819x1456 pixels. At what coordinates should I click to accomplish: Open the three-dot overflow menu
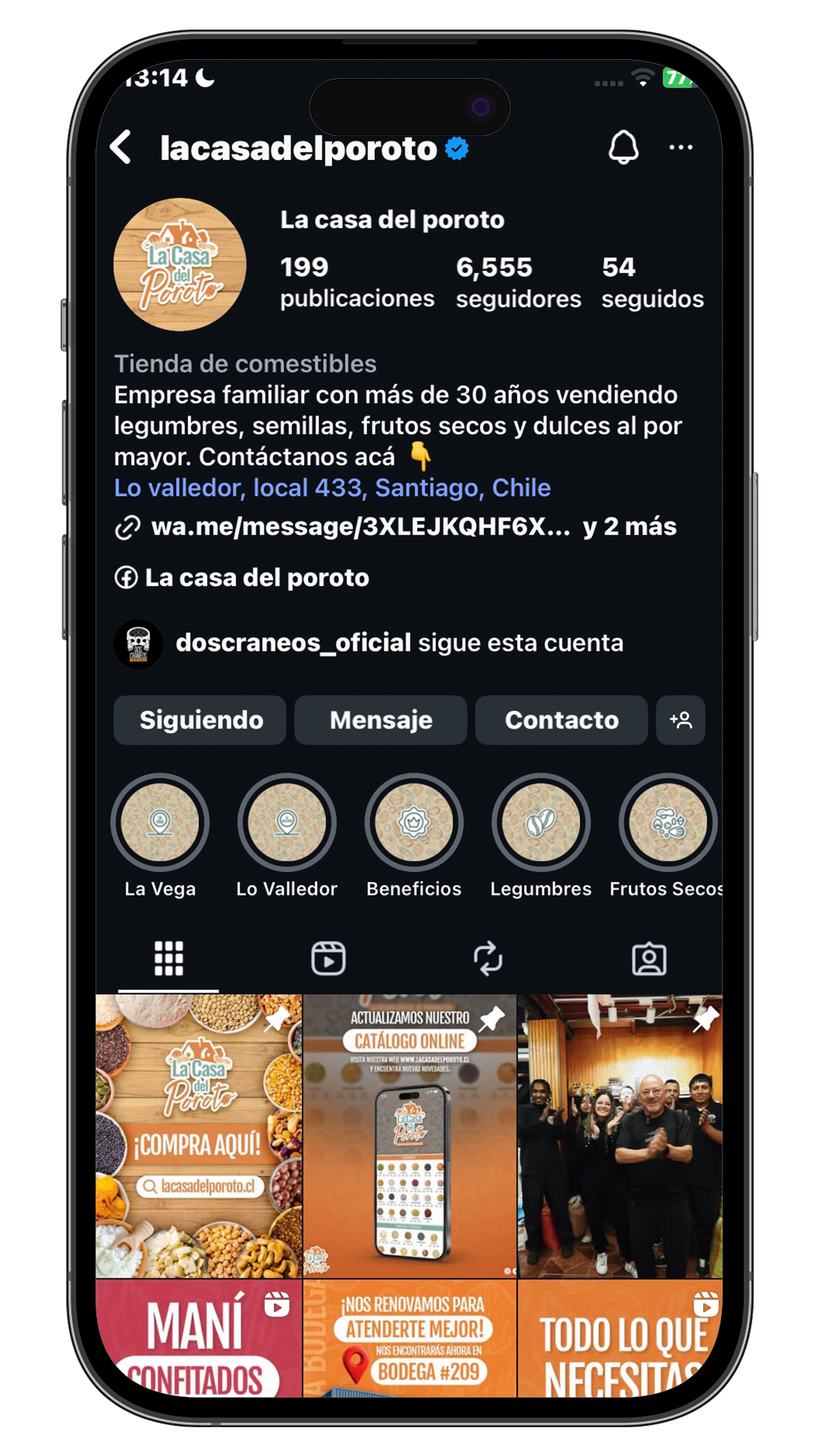[680, 147]
